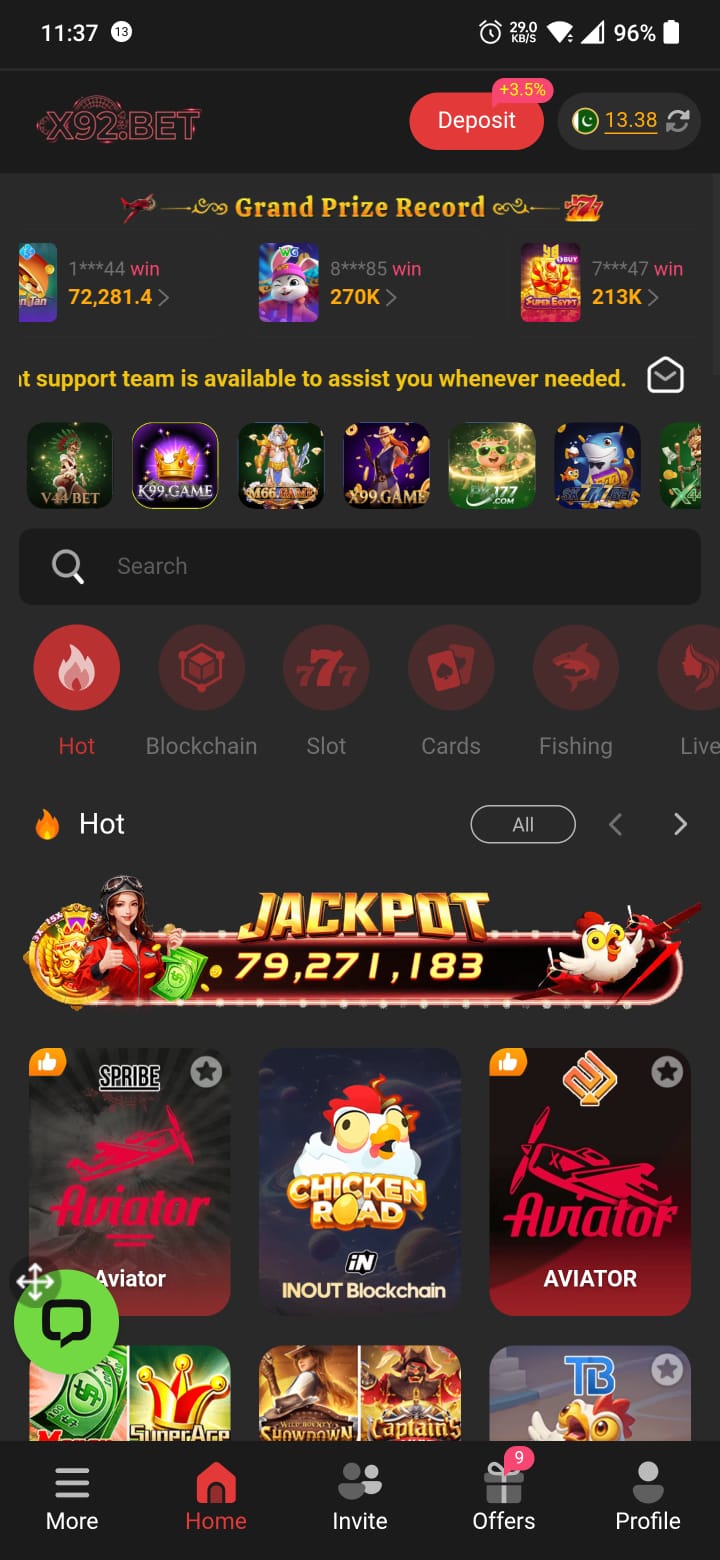
Task: Switch to the Slot category
Action: [326, 670]
